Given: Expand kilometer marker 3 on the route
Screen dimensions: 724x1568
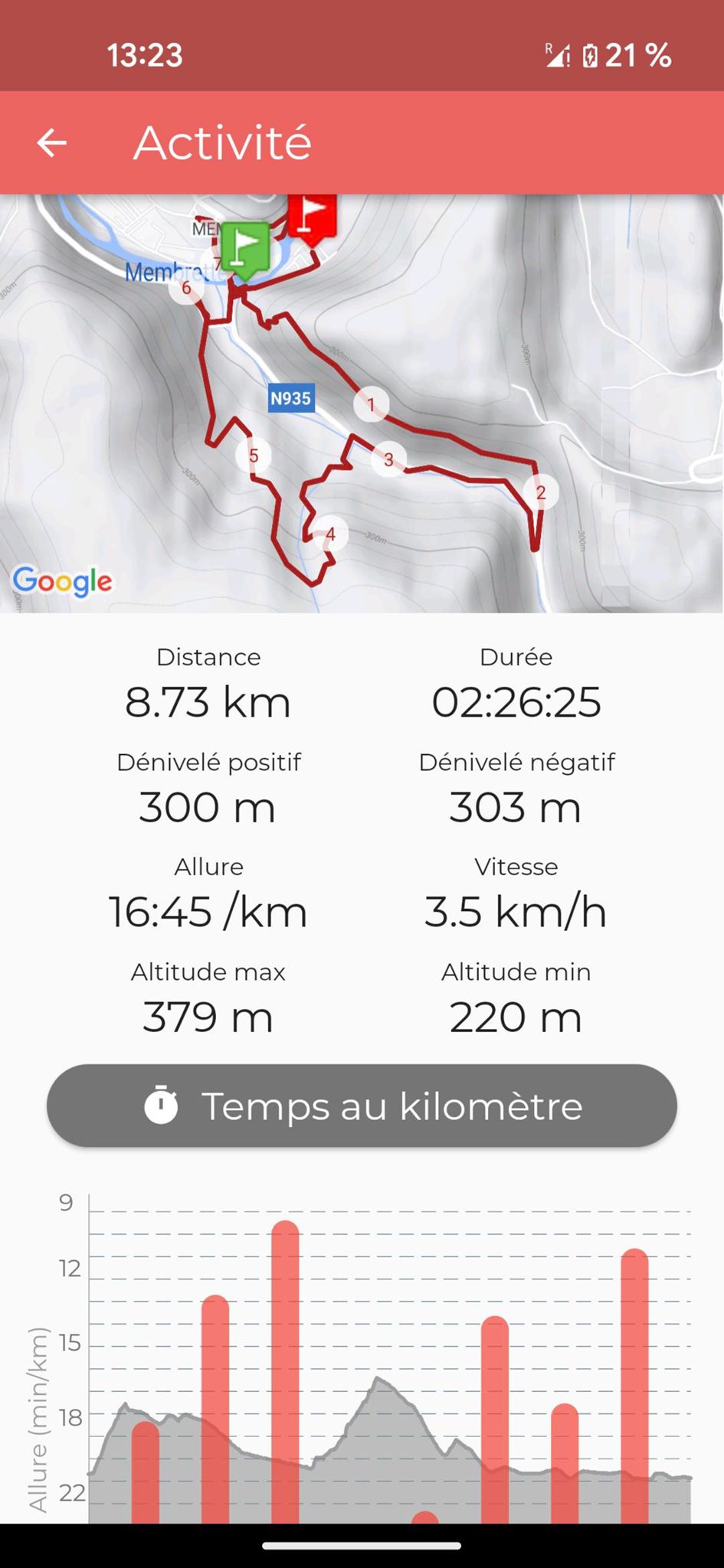Looking at the screenshot, I should 388,460.
